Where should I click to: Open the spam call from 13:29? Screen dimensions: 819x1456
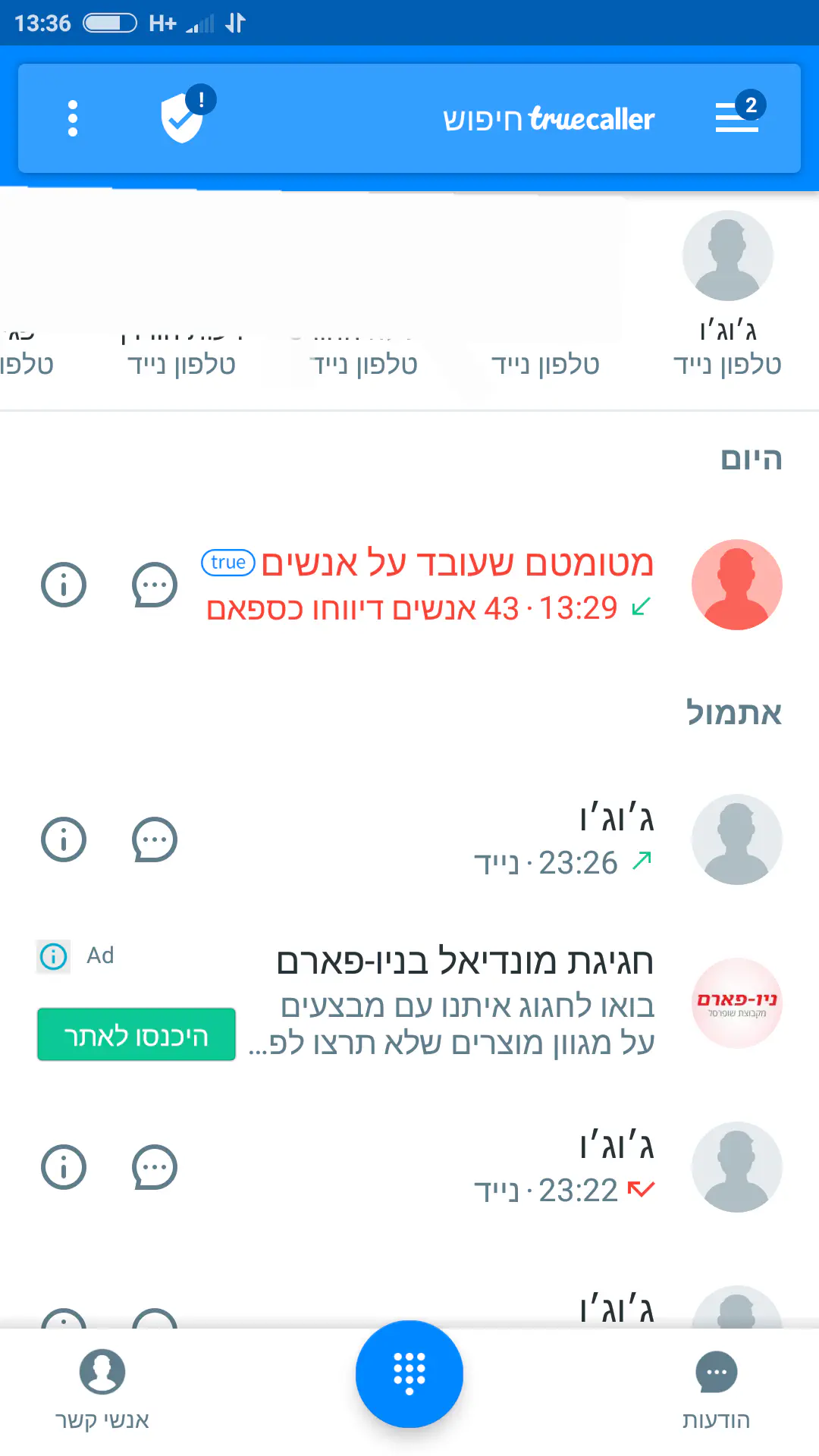click(455, 585)
